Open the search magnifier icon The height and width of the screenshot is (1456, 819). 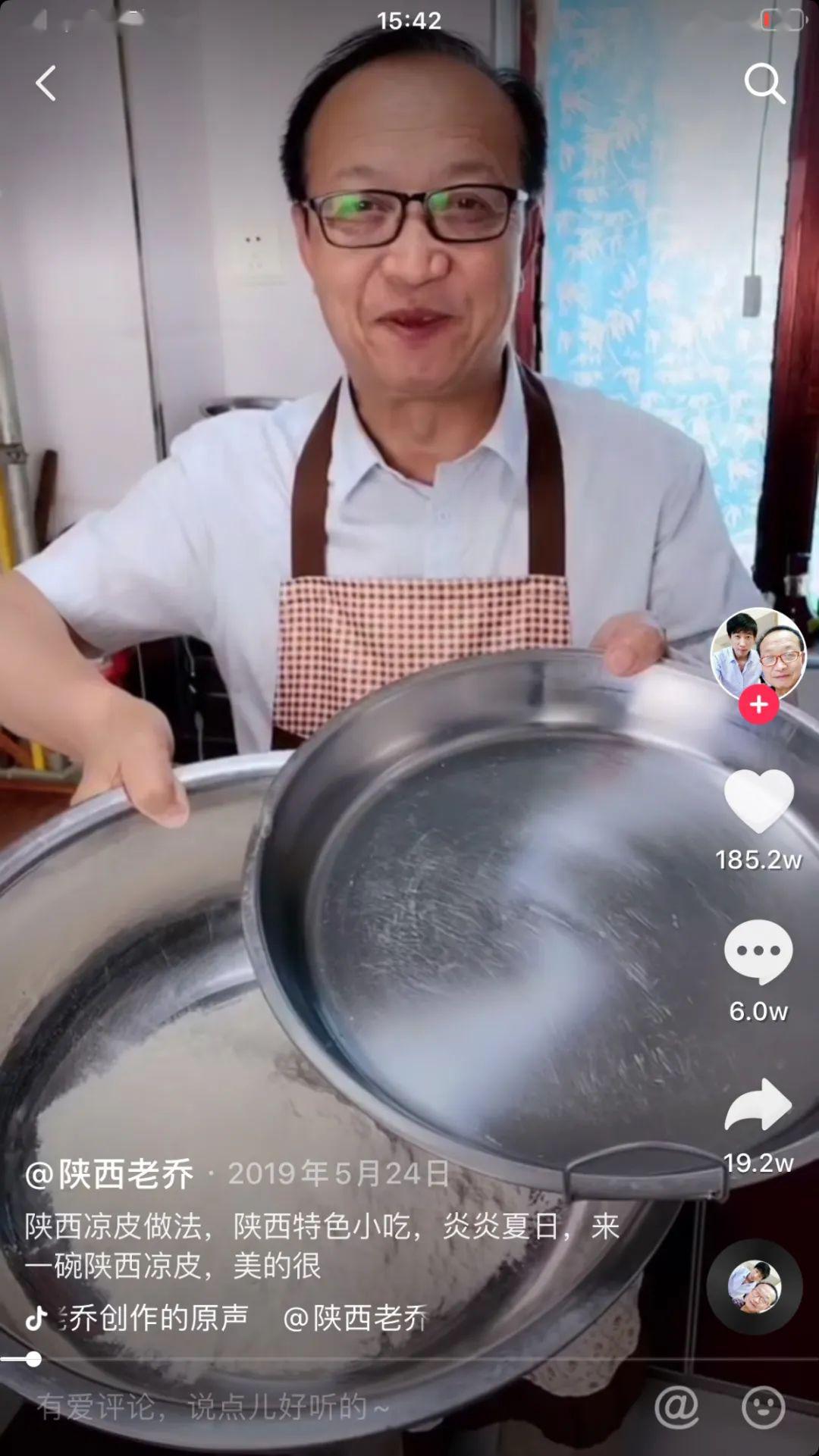pos(764,83)
